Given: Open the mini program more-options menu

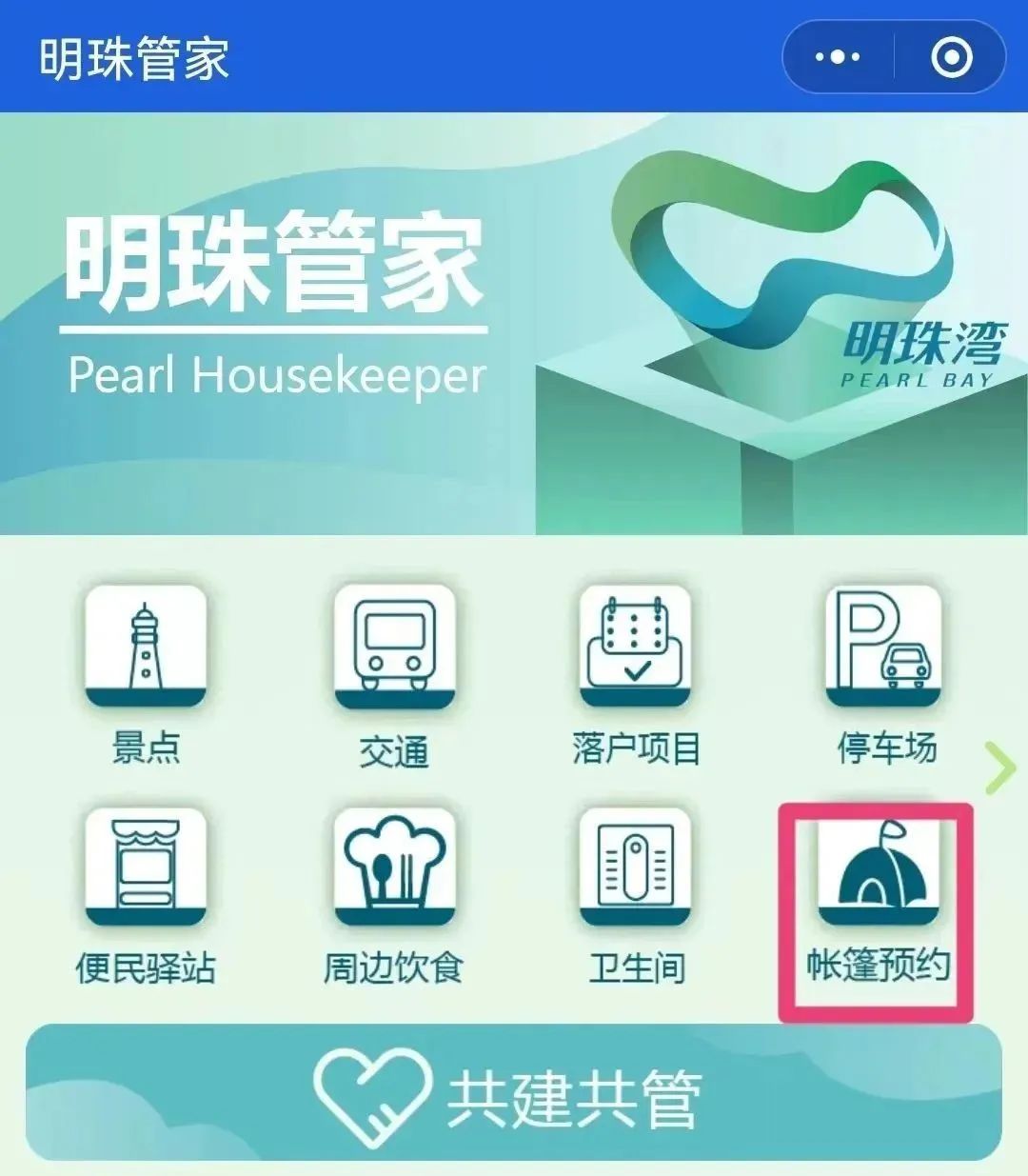Looking at the screenshot, I should (838, 57).
